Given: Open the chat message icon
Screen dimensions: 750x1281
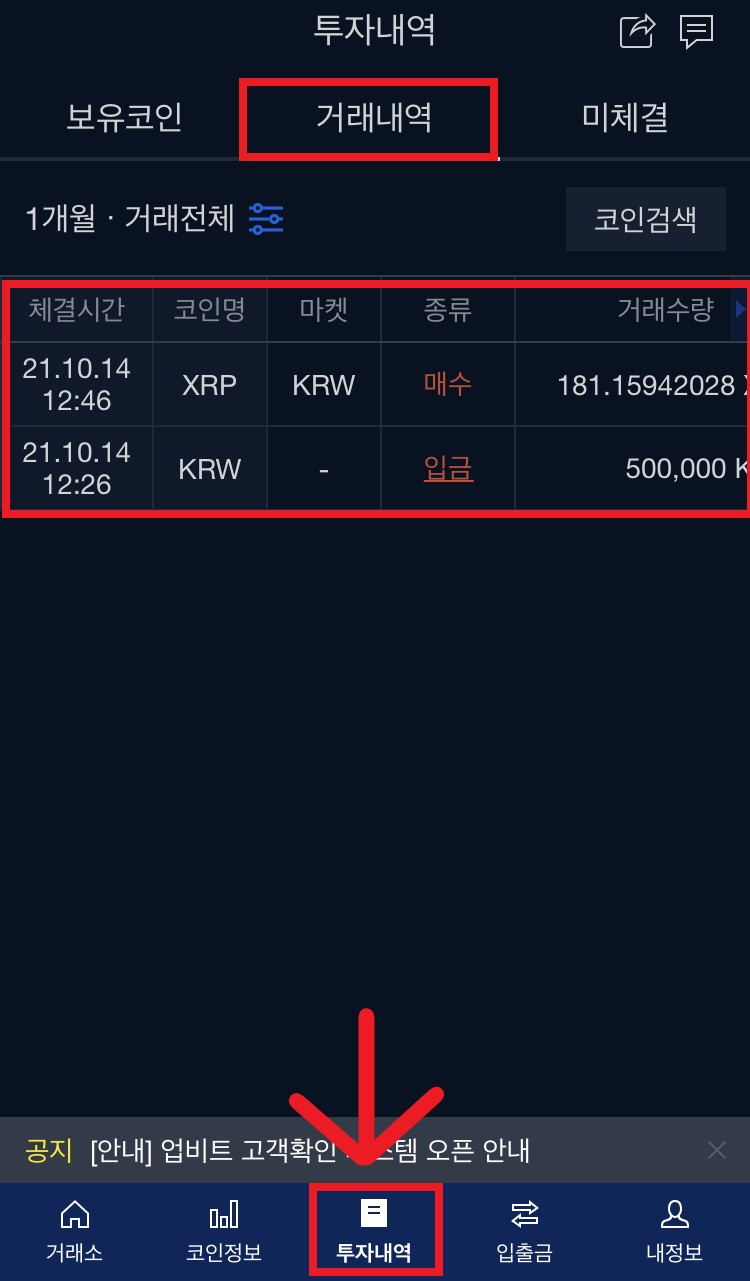Looking at the screenshot, I should coord(696,31).
